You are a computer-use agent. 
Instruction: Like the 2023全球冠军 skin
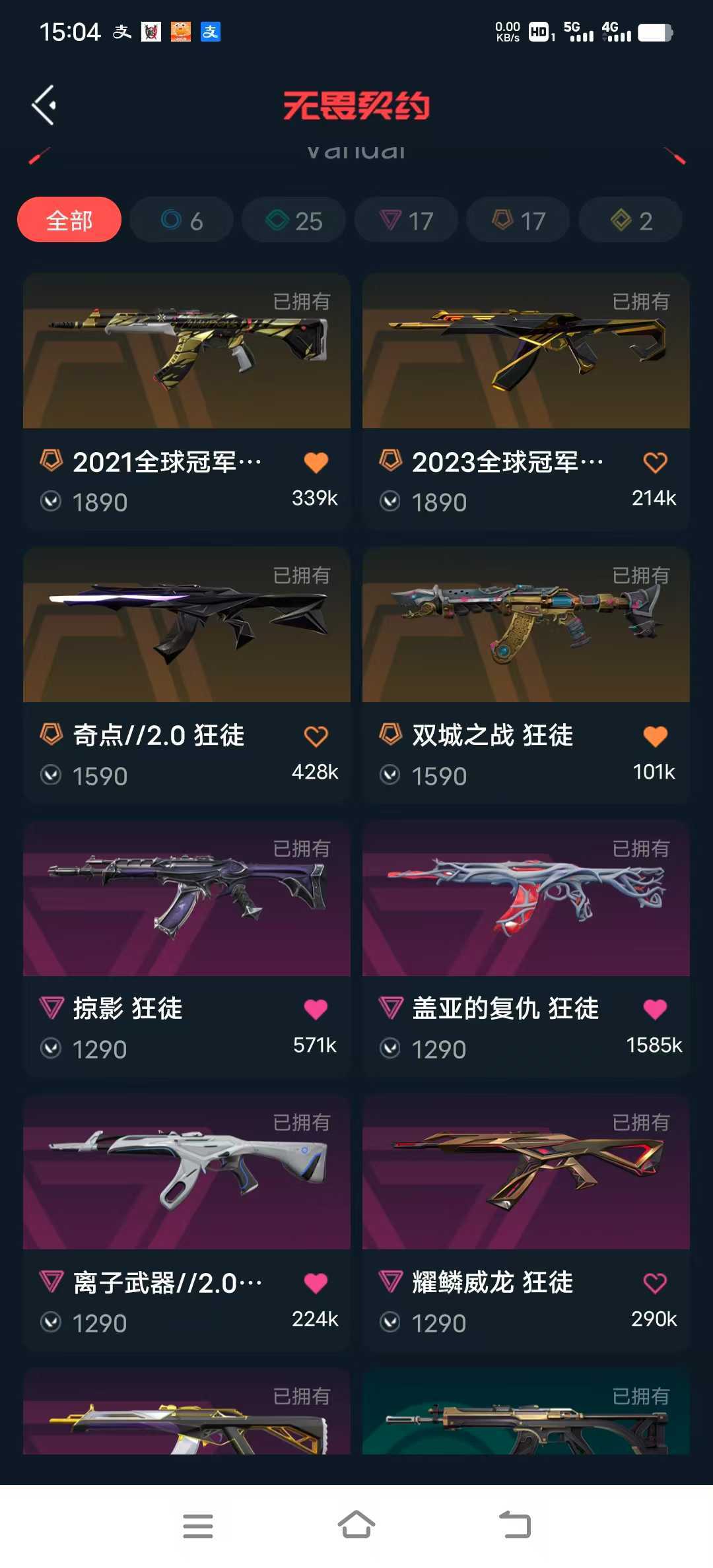(x=655, y=463)
